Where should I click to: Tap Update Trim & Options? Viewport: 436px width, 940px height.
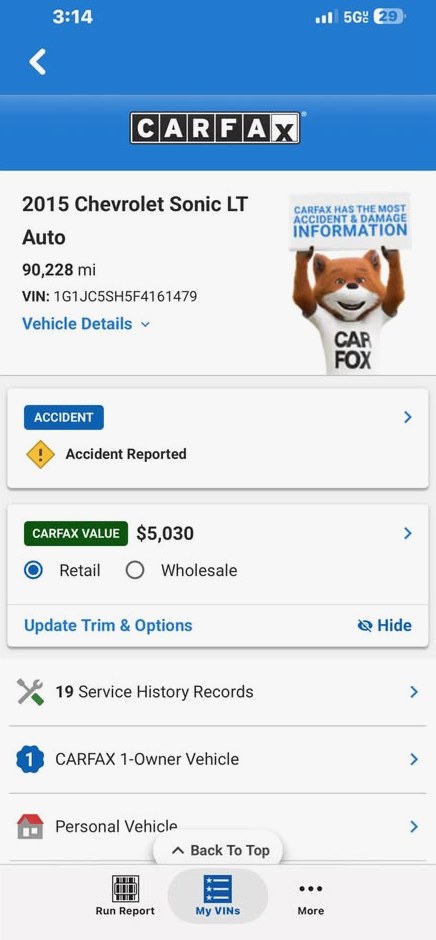point(108,625)
